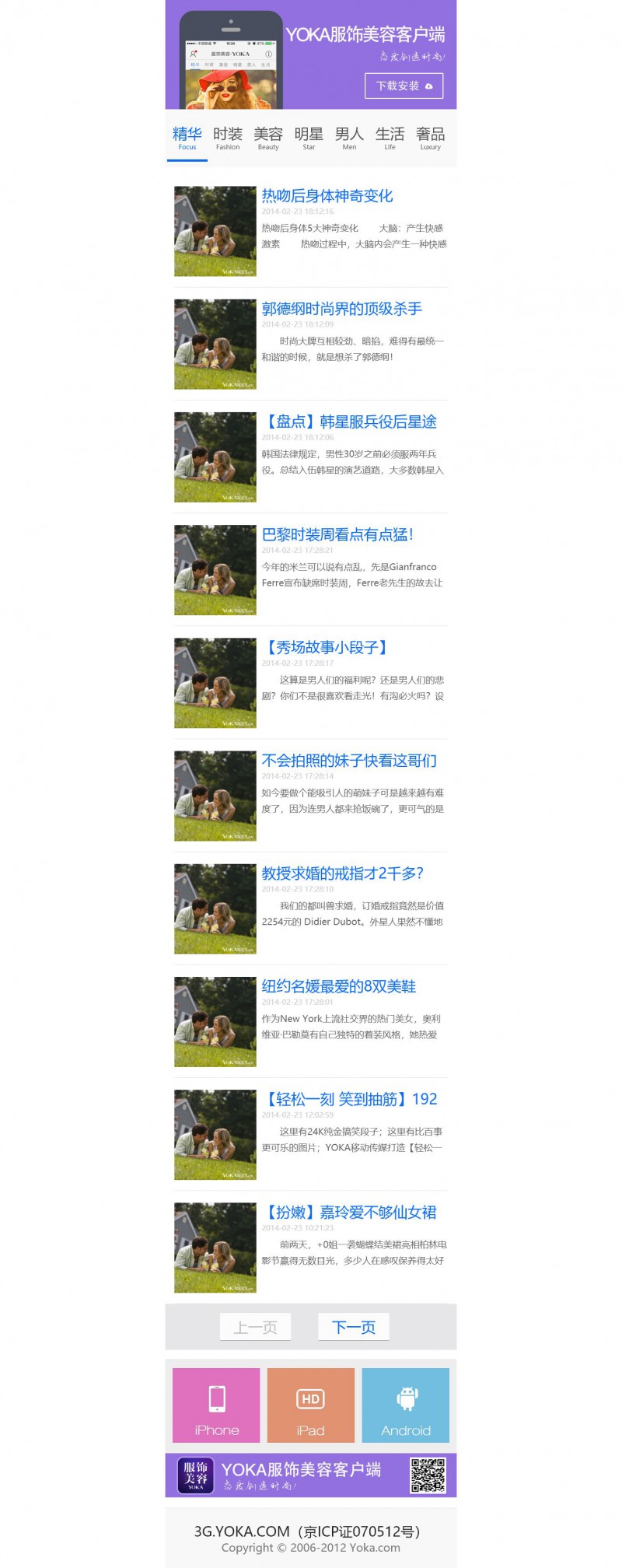Choose the iPhone client tile

pyautogui.click(x=216, y=1405)
